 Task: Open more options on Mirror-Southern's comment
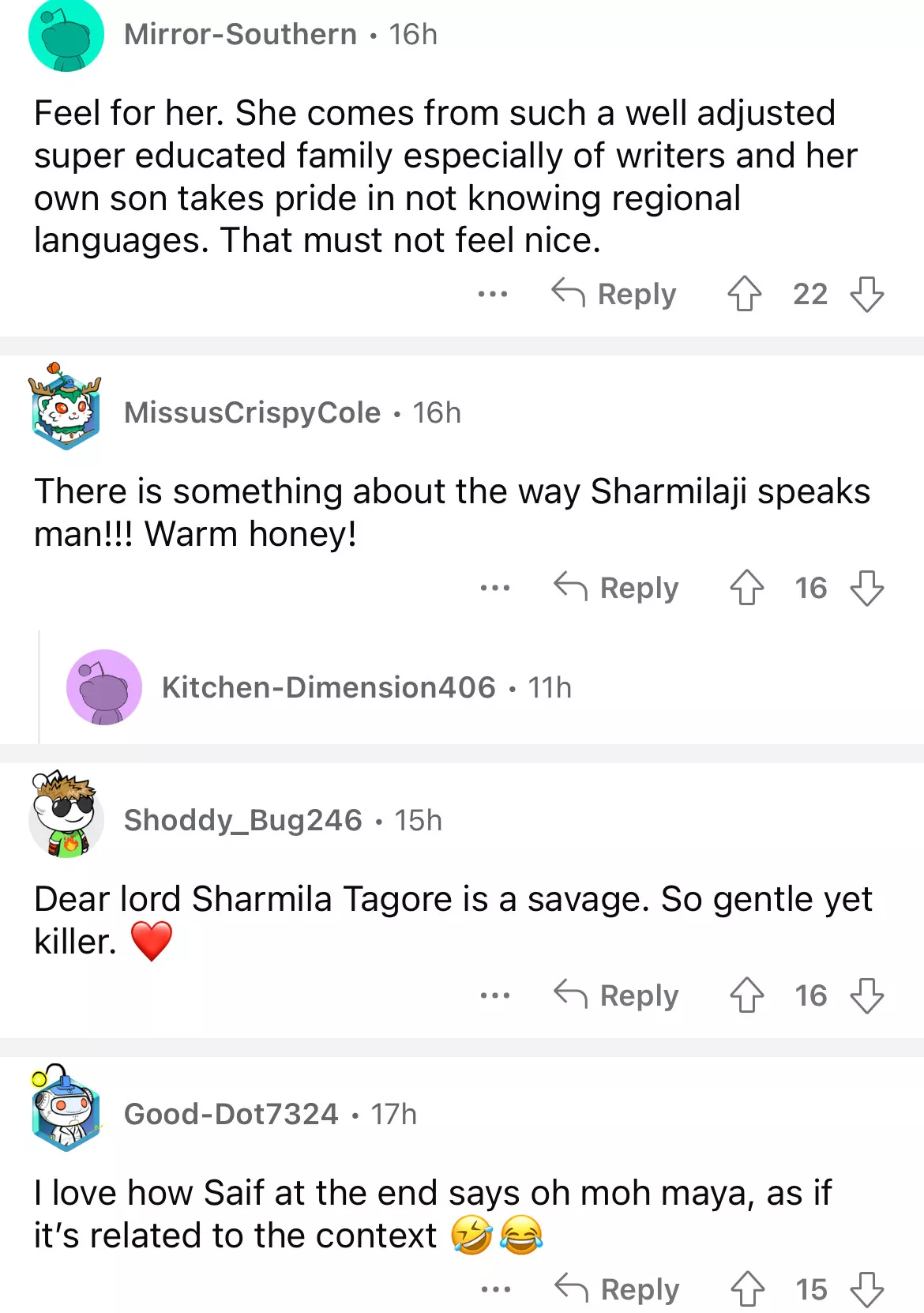(493, 294)
